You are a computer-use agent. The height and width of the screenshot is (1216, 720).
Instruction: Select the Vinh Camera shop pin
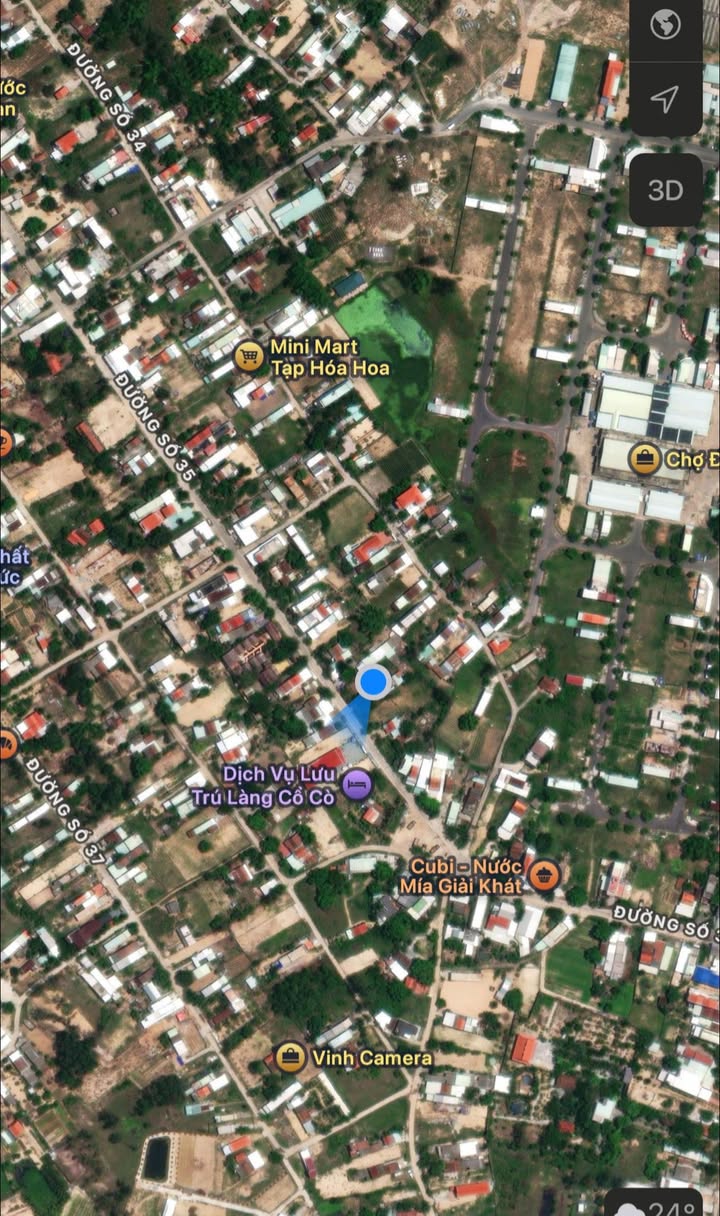point(291,1057)
